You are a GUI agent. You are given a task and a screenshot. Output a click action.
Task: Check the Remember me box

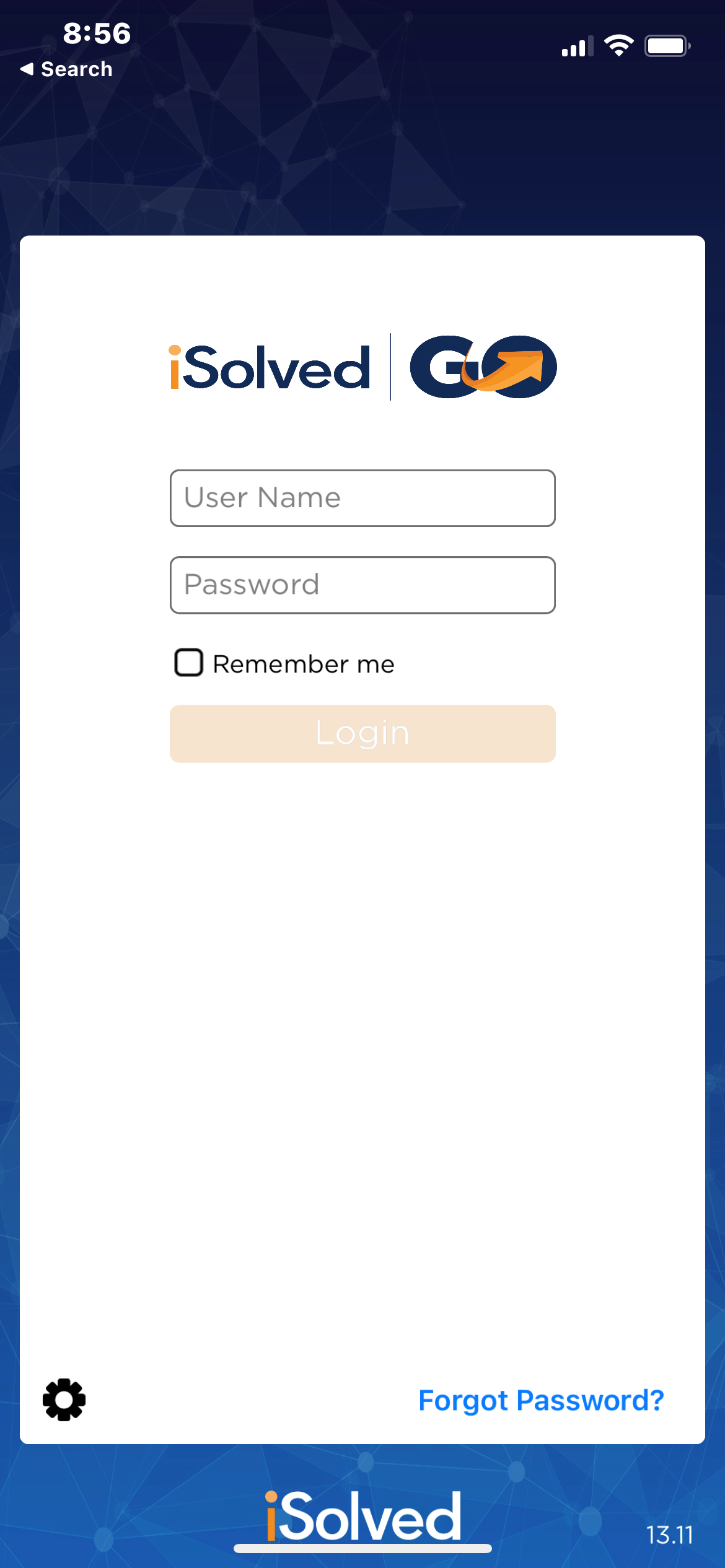[x=189, y=663]
